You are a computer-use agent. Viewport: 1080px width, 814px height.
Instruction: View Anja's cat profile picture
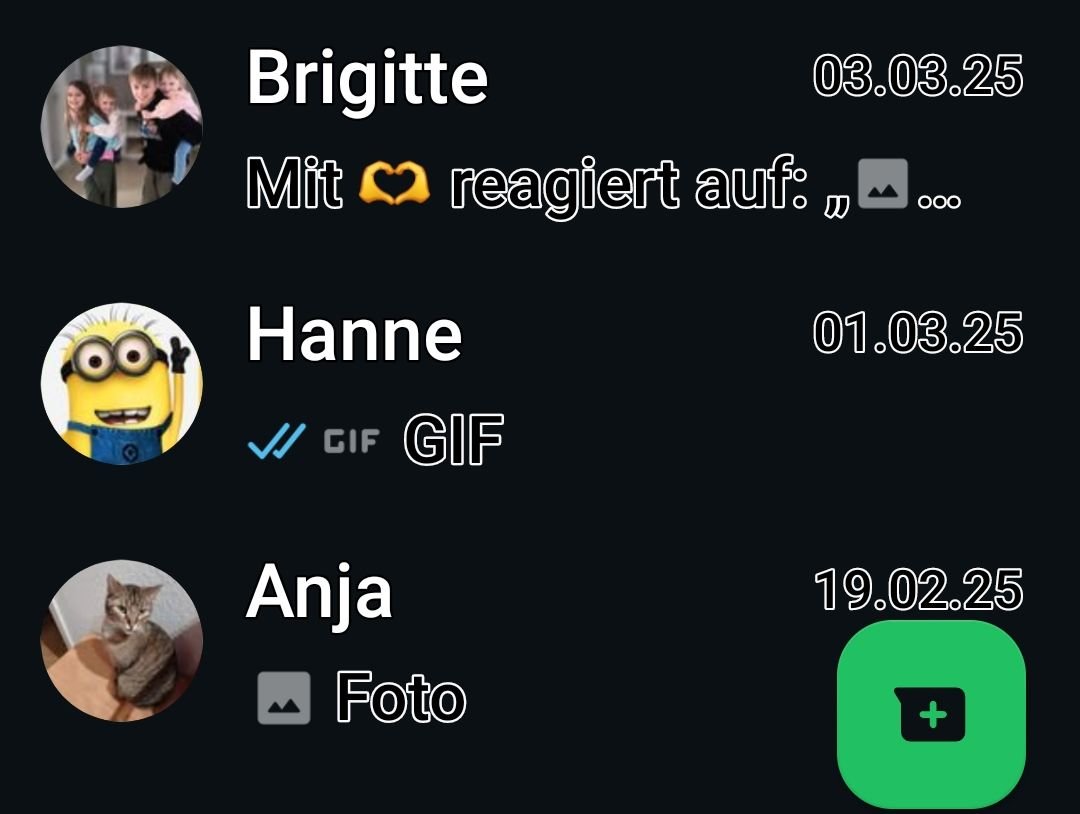point(121,641)
